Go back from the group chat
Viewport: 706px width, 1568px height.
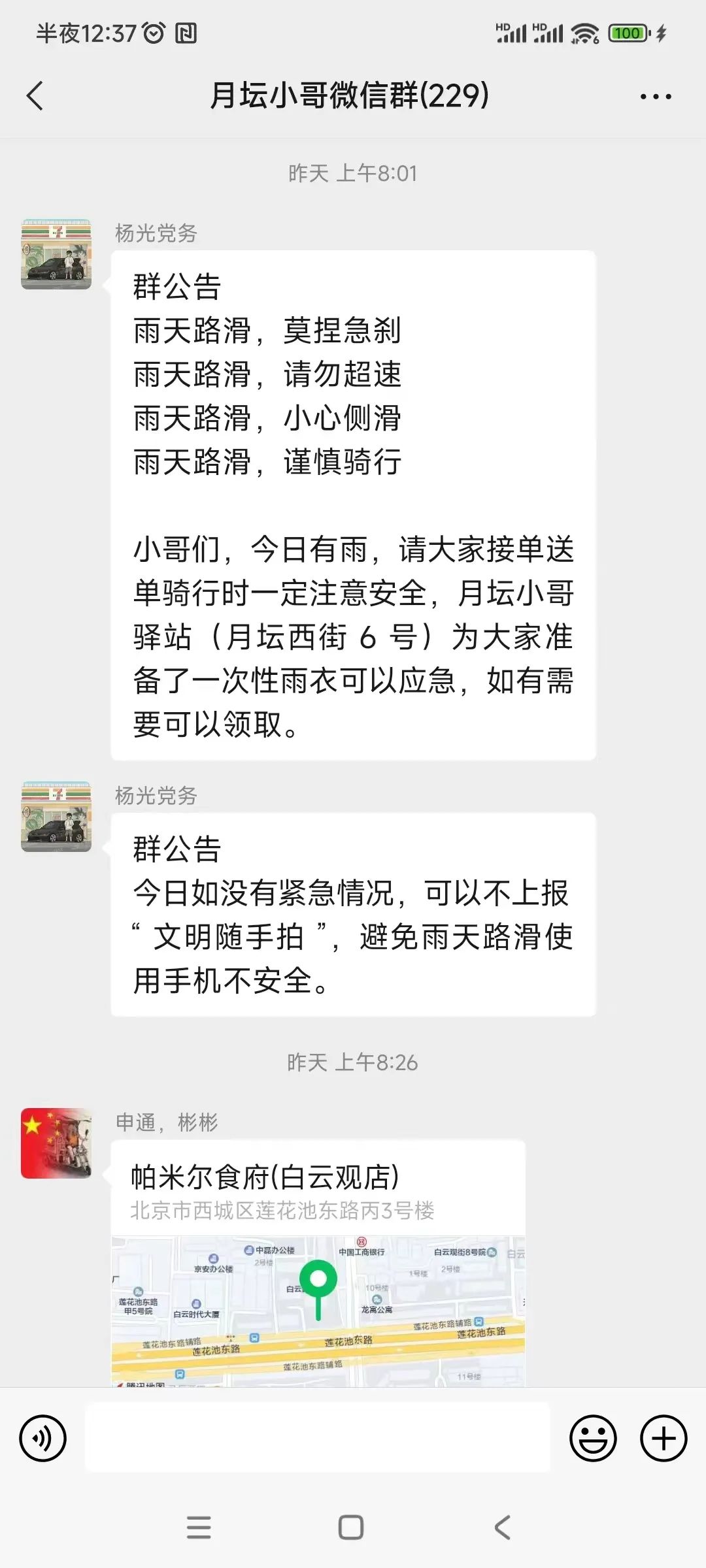tap(35, 96)
